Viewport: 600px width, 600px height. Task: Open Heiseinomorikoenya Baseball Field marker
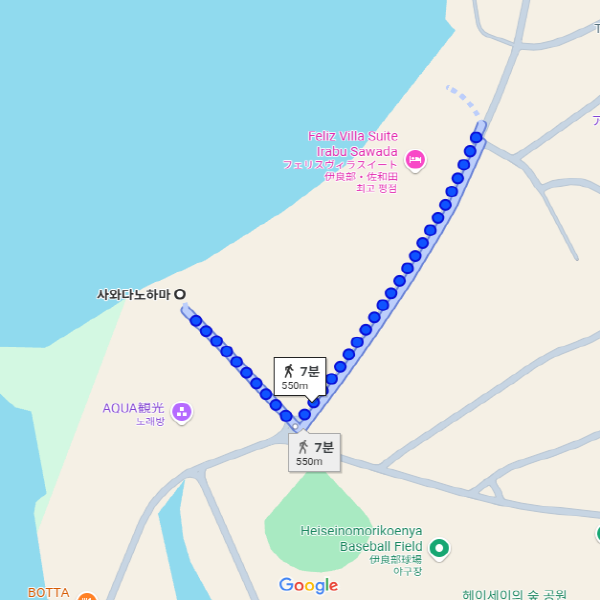tap(438, 548)
